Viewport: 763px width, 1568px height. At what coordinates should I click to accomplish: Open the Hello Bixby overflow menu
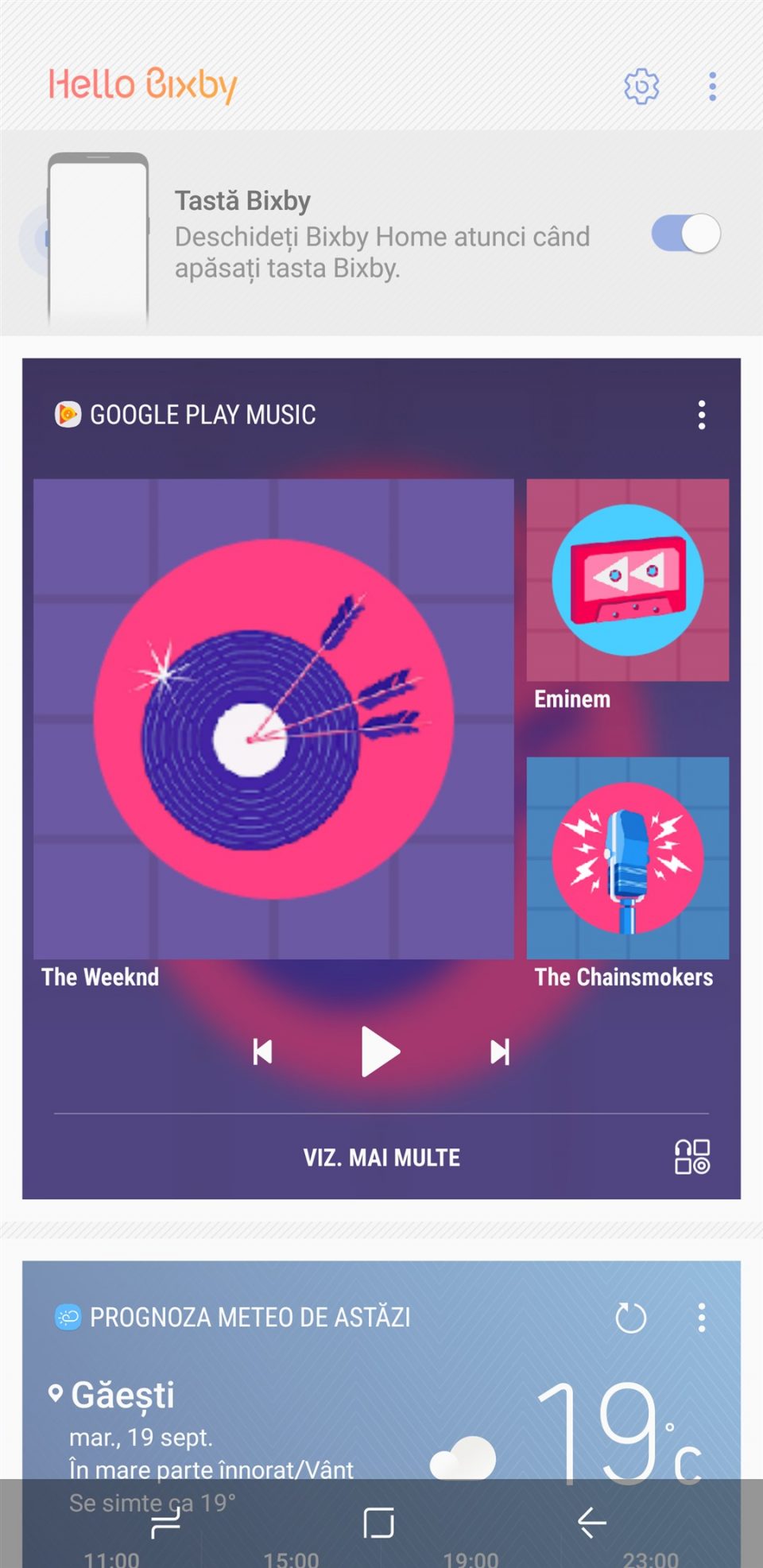tap(712, 86)
